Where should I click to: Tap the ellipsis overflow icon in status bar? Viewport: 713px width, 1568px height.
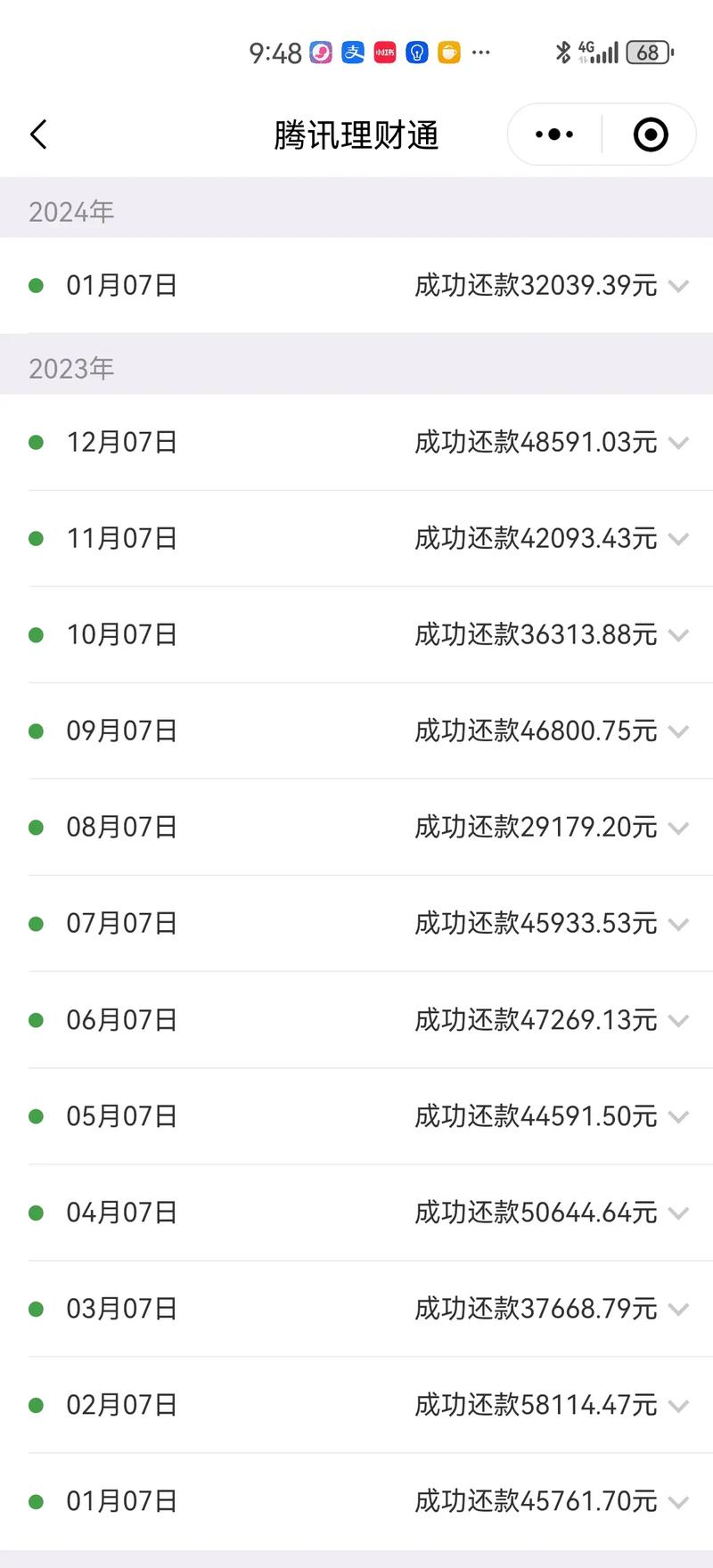point(481,53)
